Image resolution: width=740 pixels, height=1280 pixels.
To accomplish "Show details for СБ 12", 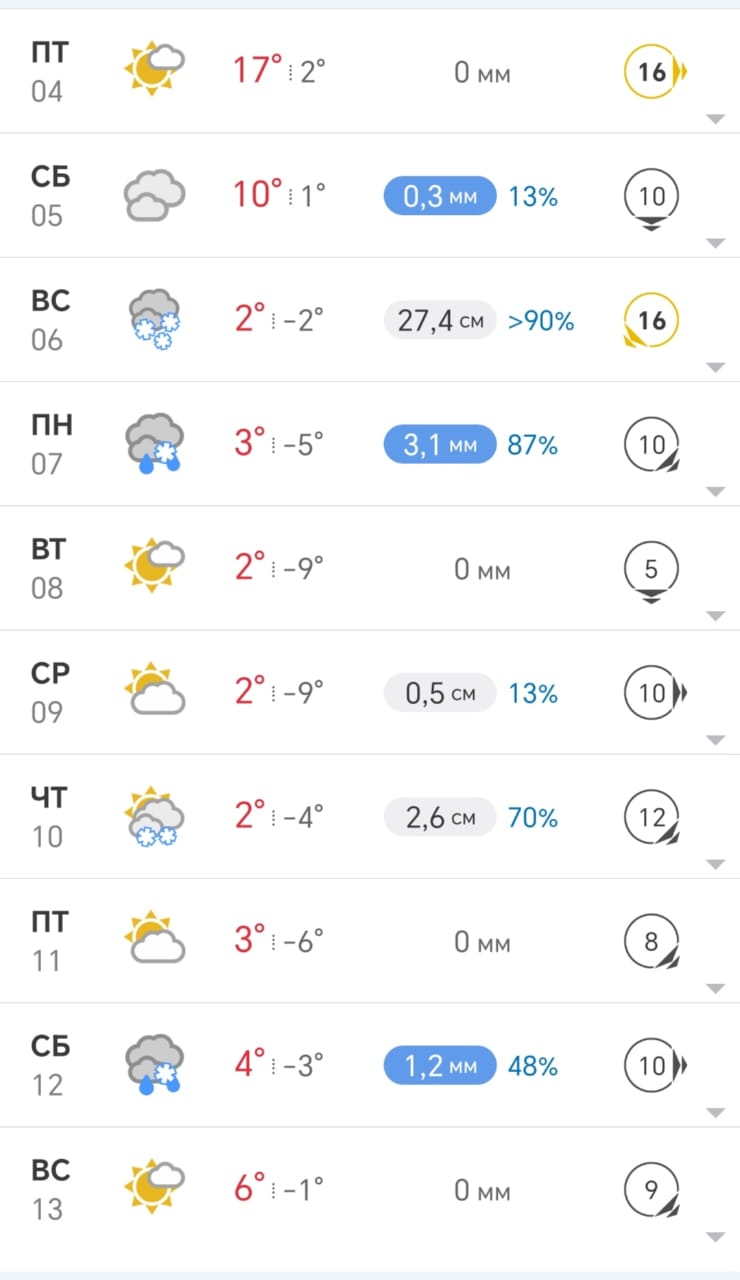I will (x=714, y=1113).
